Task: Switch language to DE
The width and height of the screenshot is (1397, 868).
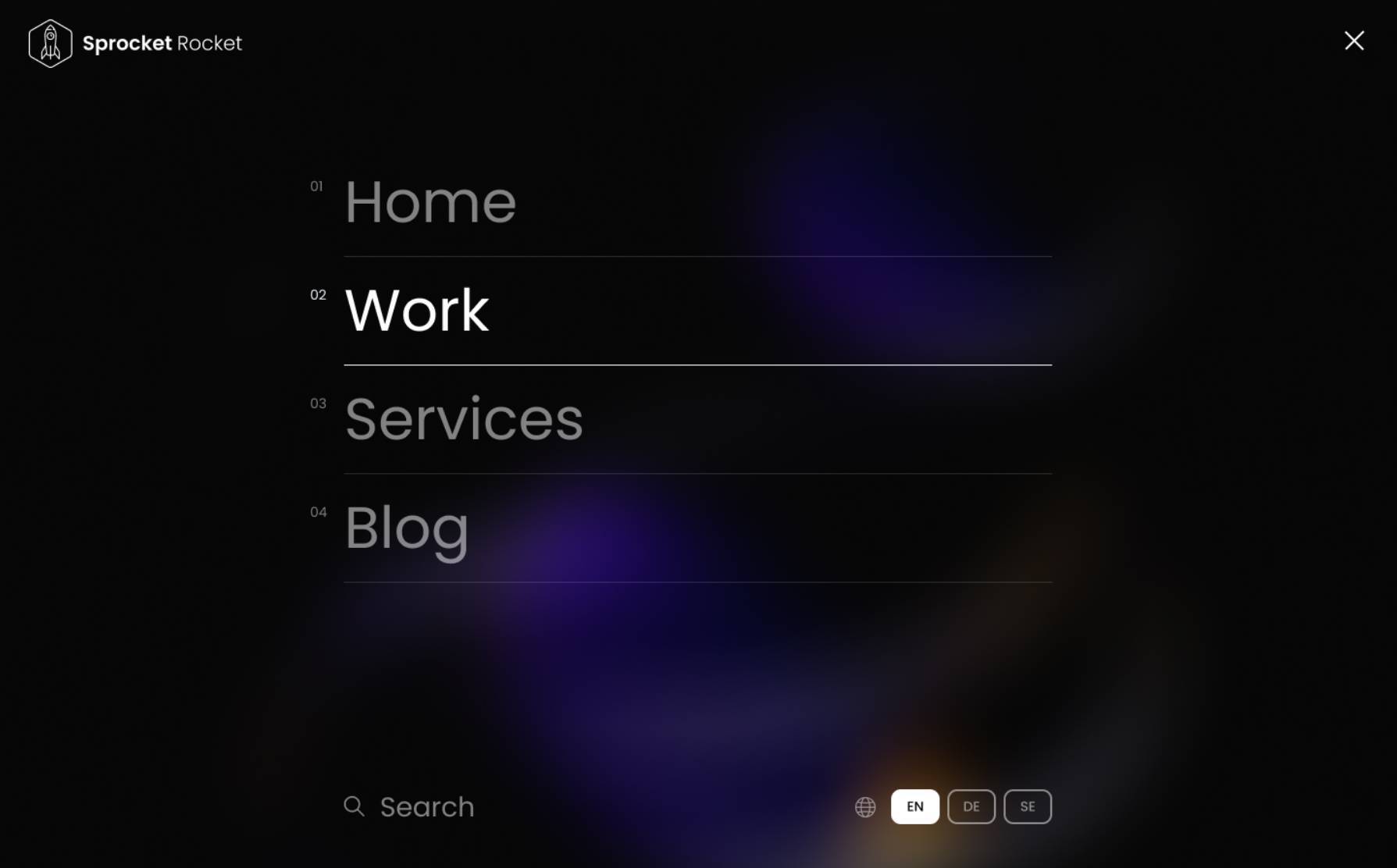Action: point(971,806)
